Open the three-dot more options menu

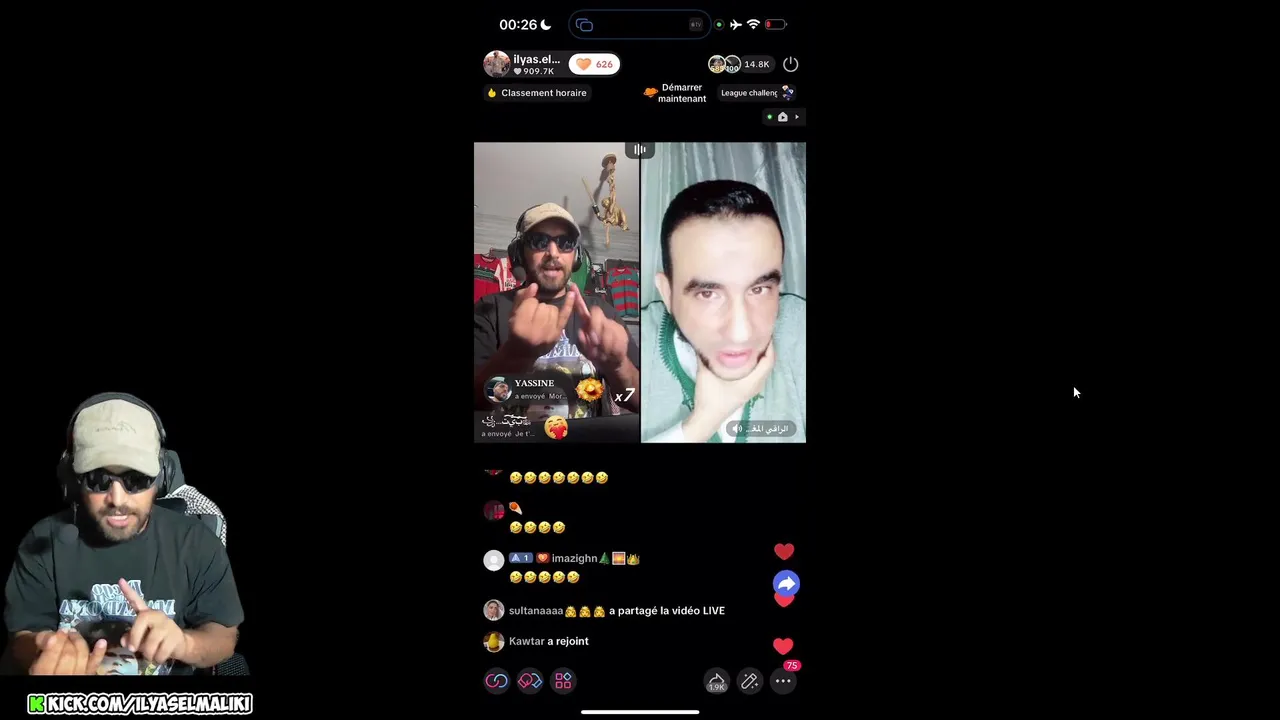tap(783, 681)
